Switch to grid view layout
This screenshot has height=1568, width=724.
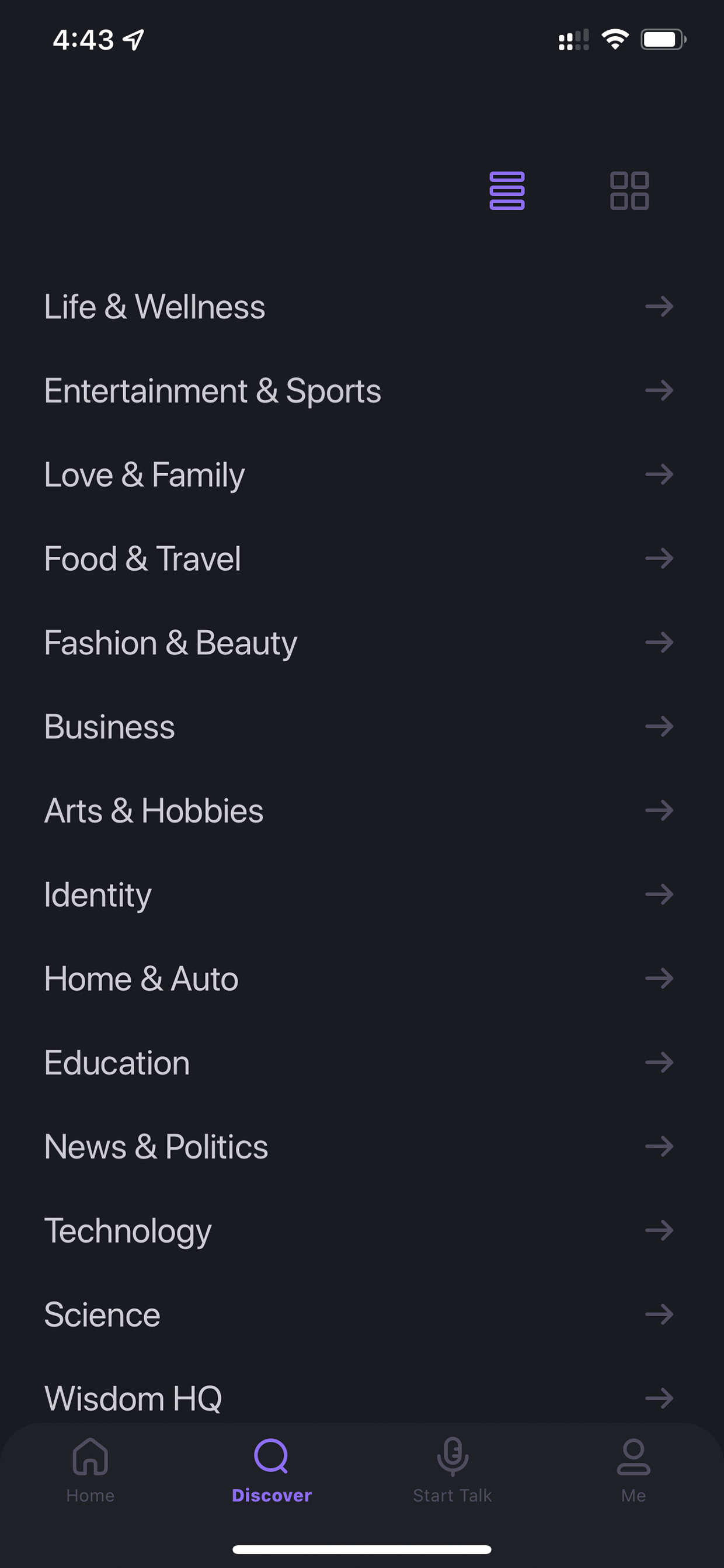[629, 190]
